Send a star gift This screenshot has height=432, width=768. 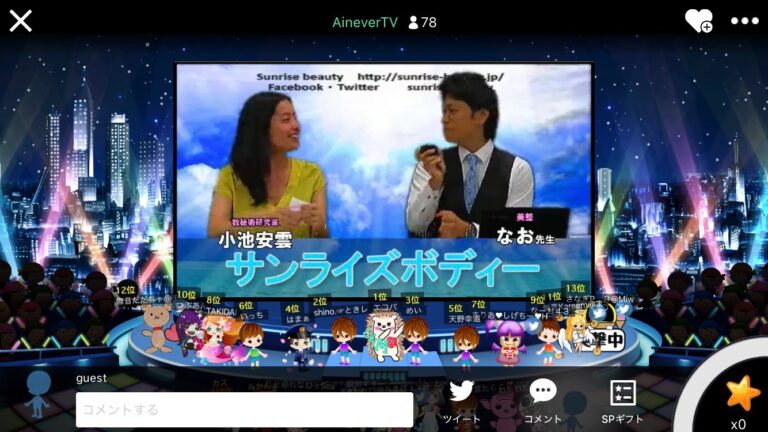742,395
